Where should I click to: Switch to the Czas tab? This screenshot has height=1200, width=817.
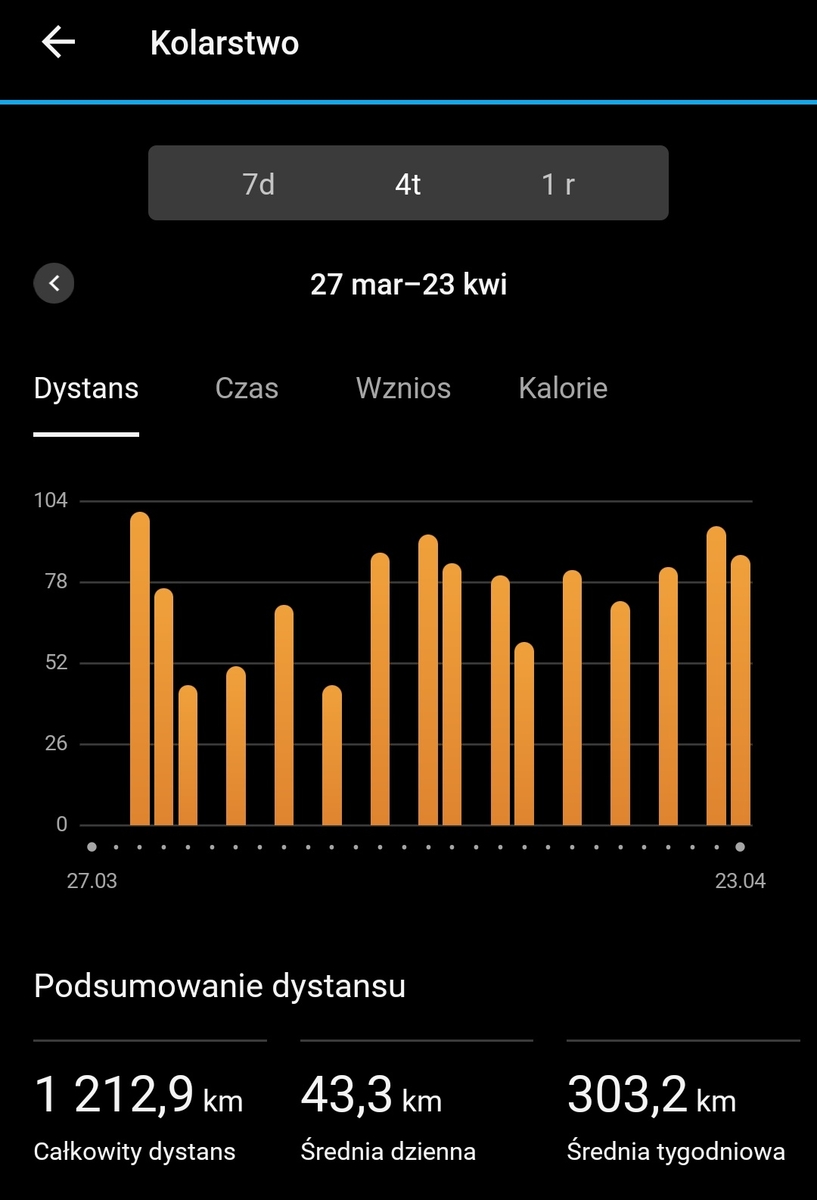[247, 388]
